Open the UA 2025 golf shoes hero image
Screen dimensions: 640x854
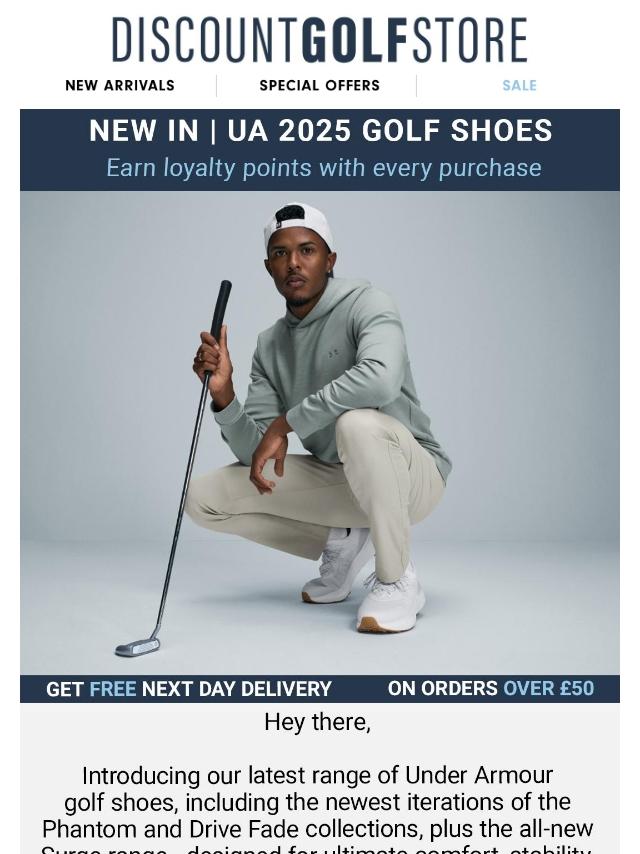click(320, 432)
